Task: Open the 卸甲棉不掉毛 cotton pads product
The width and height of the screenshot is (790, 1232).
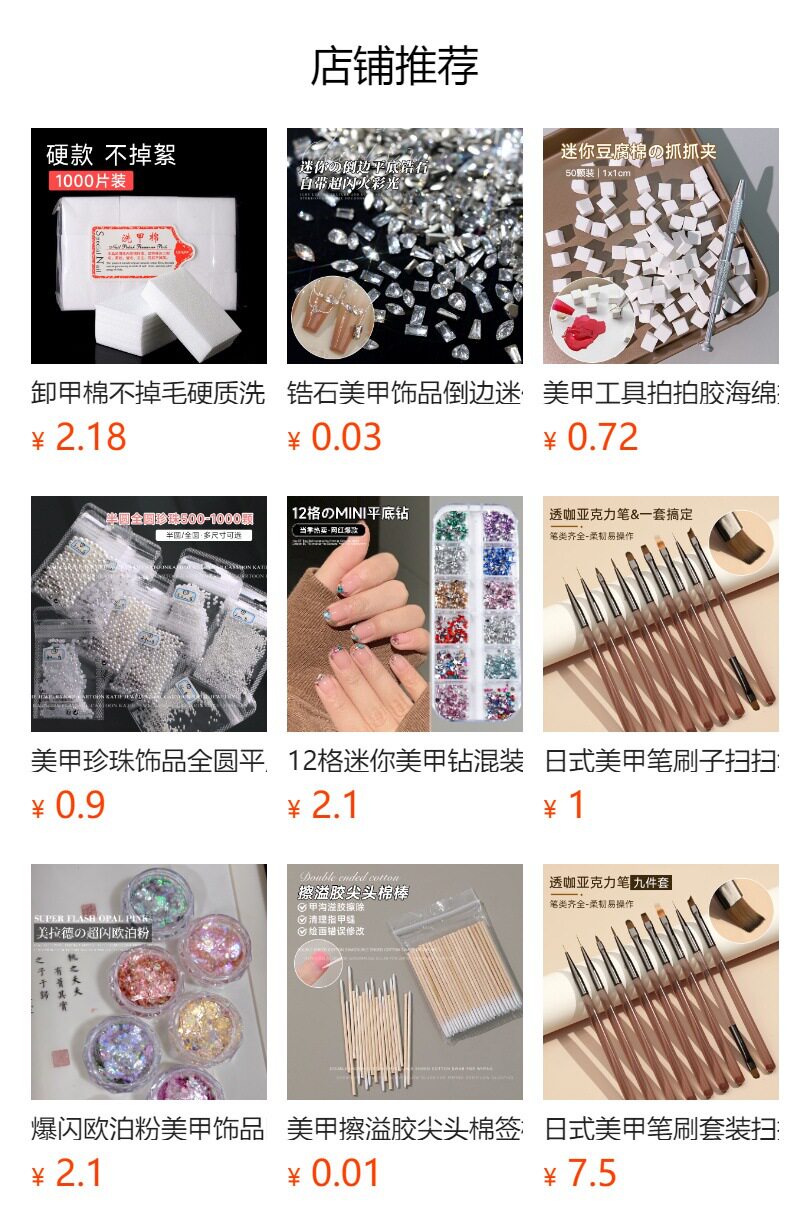Action: 148,246
